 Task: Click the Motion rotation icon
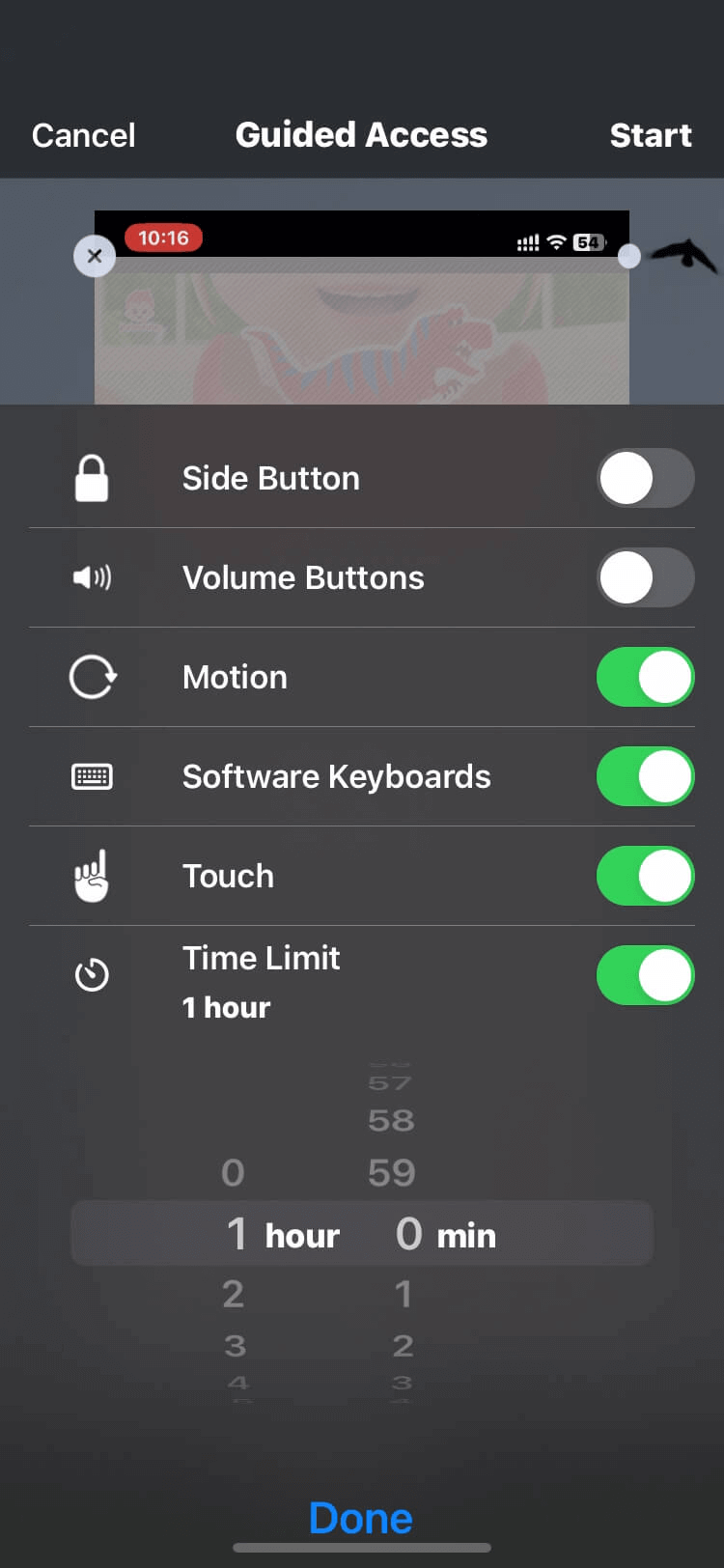92,676
